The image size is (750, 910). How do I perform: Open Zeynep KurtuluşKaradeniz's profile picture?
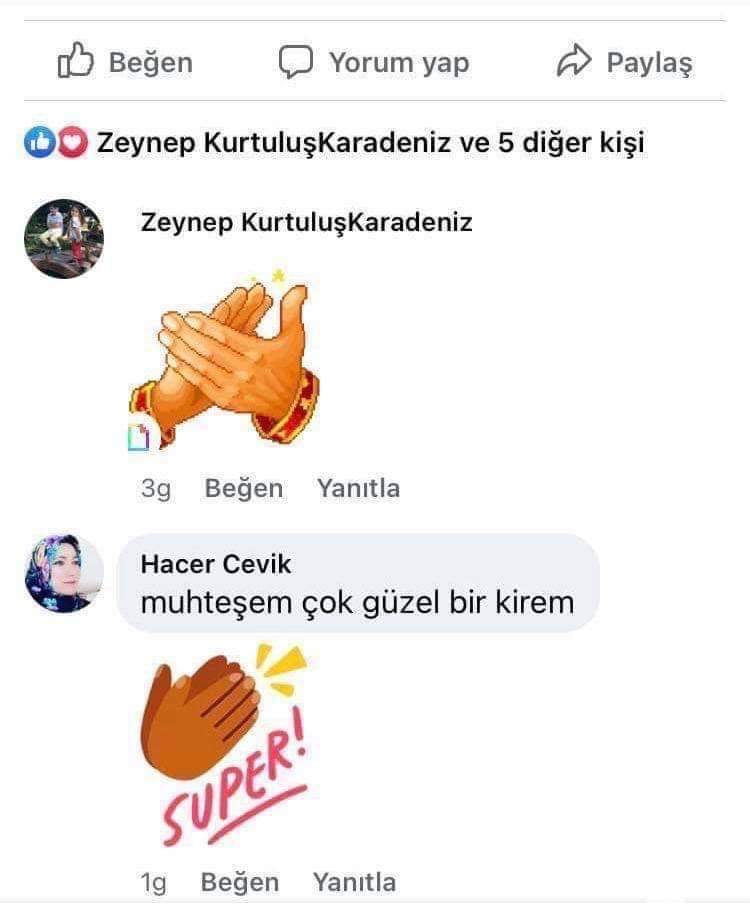[64, 238]
